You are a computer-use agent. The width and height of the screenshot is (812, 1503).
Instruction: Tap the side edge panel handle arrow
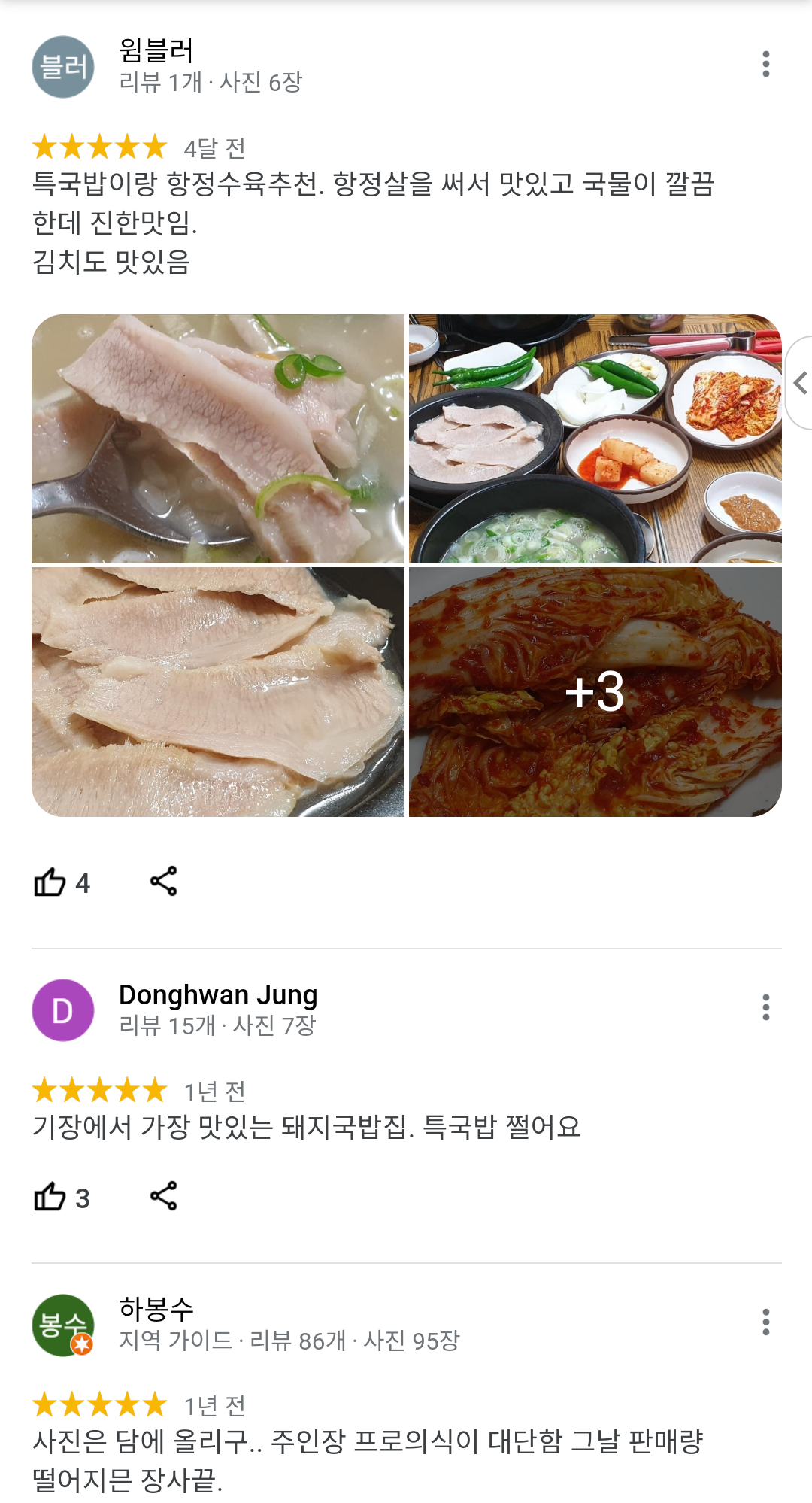tap(800, 383)
